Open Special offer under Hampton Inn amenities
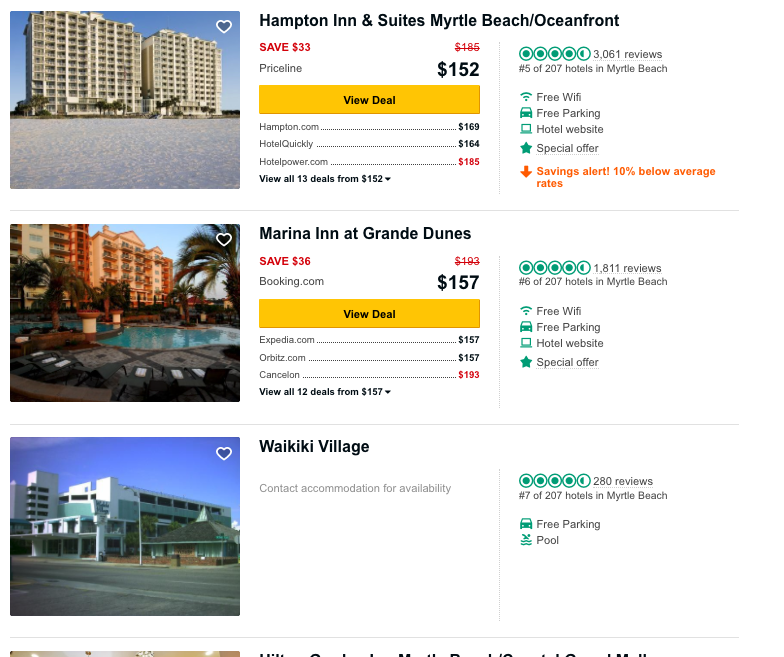784x657 pixels. pyautogui.click(x=567, y=148)
